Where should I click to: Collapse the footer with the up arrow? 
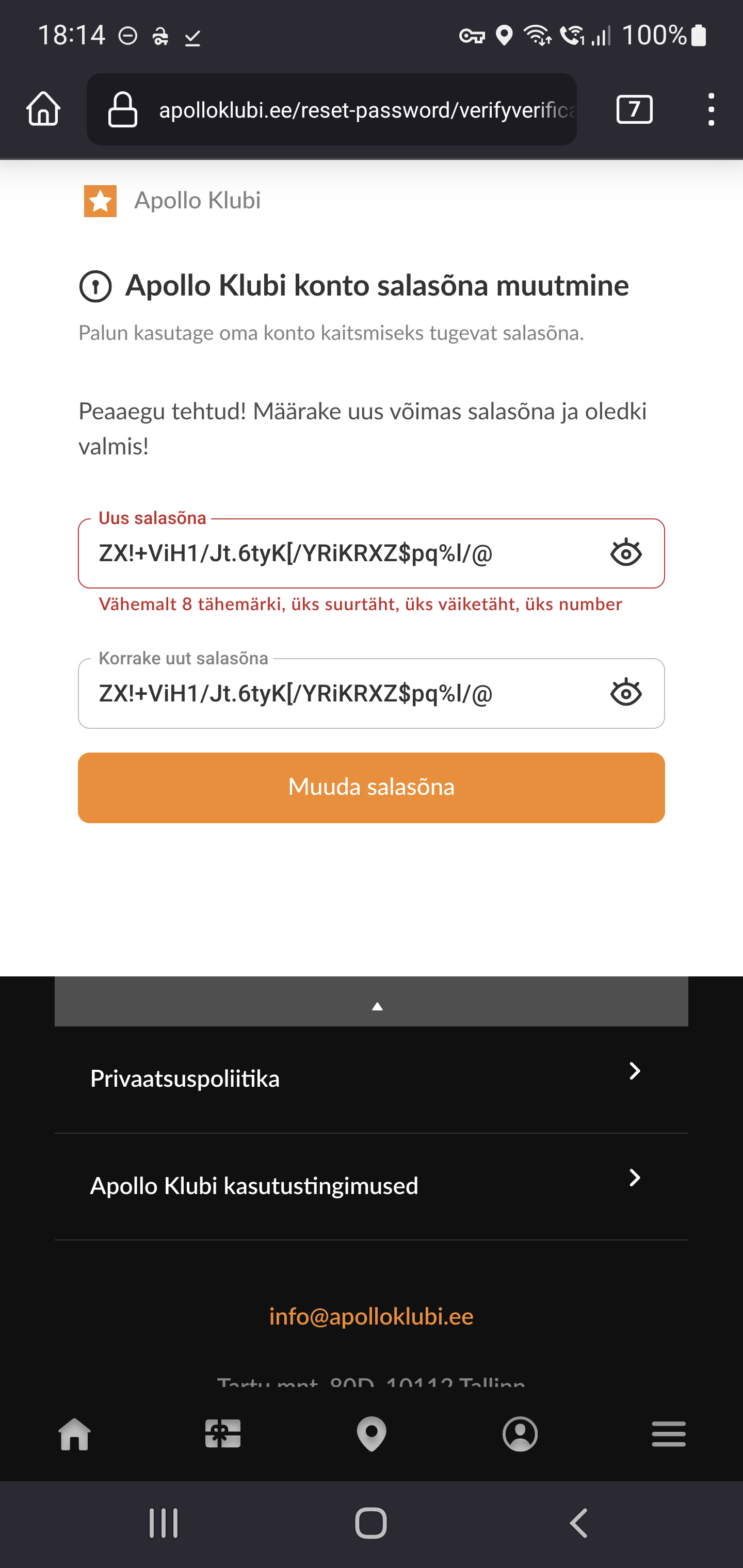[377, 1007]
